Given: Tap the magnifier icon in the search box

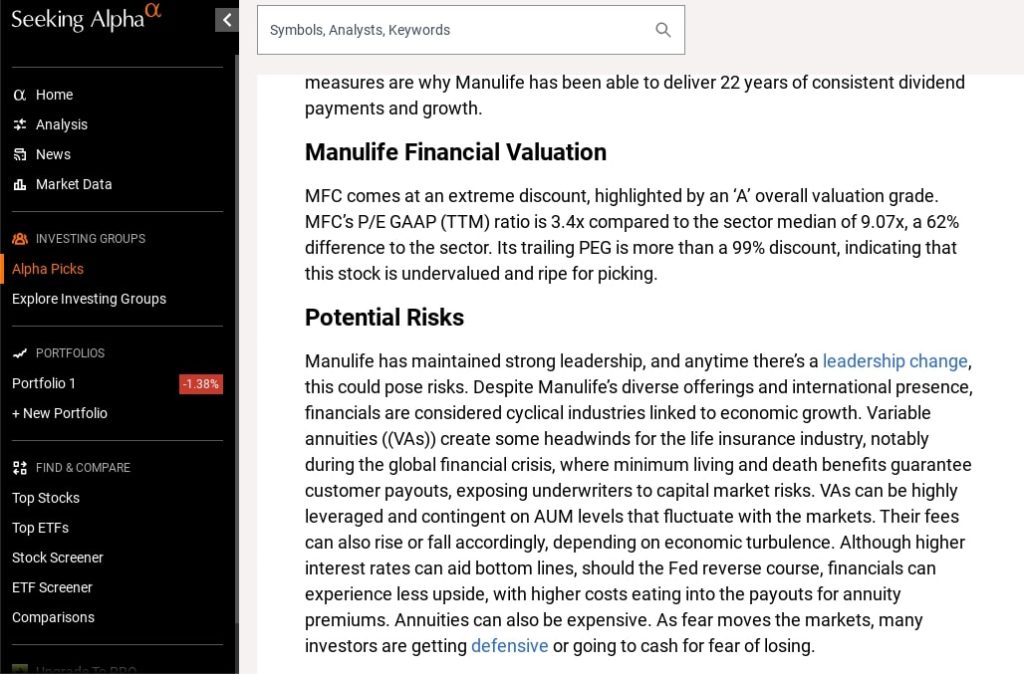Looking at the screenshot, I should (x=663, y=30).
